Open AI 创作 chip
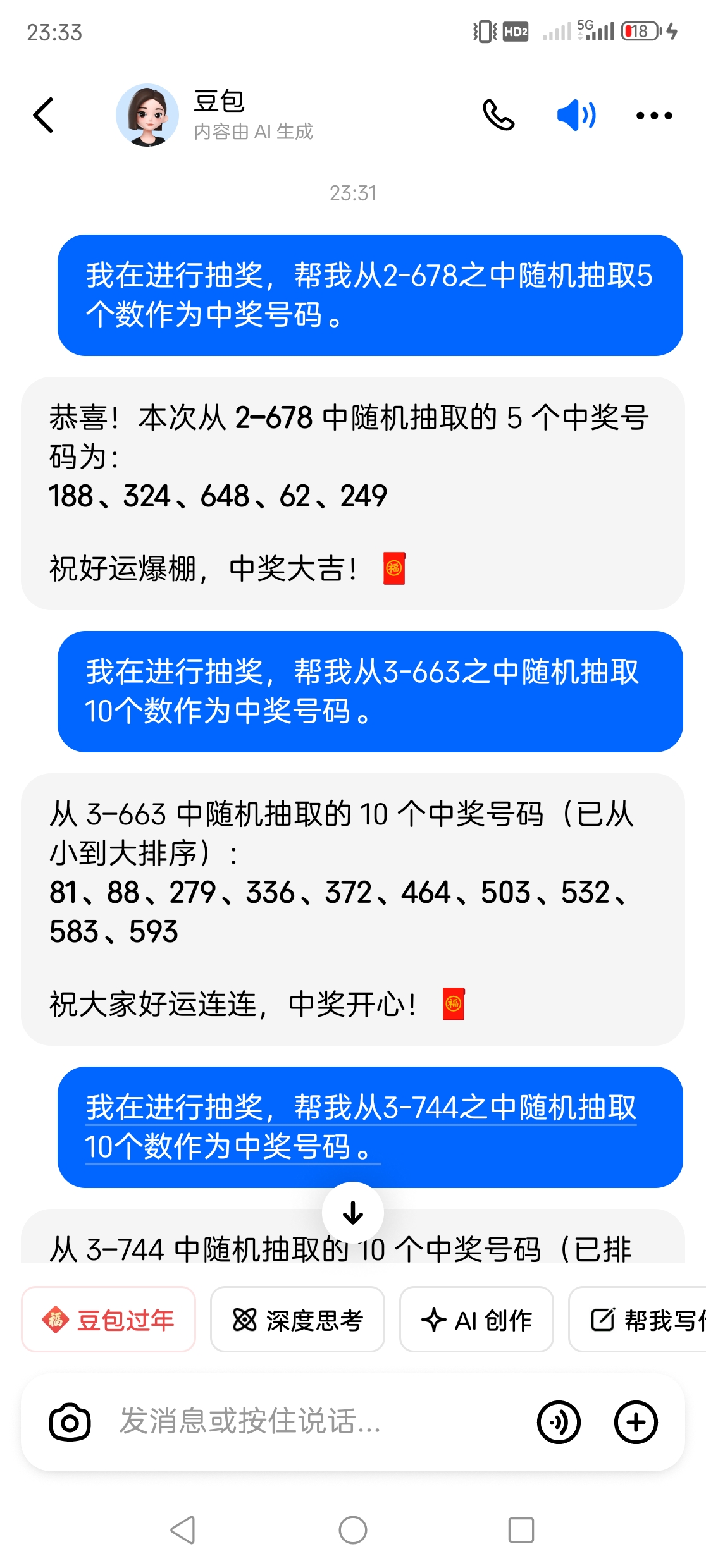 tap(476, 1320)
